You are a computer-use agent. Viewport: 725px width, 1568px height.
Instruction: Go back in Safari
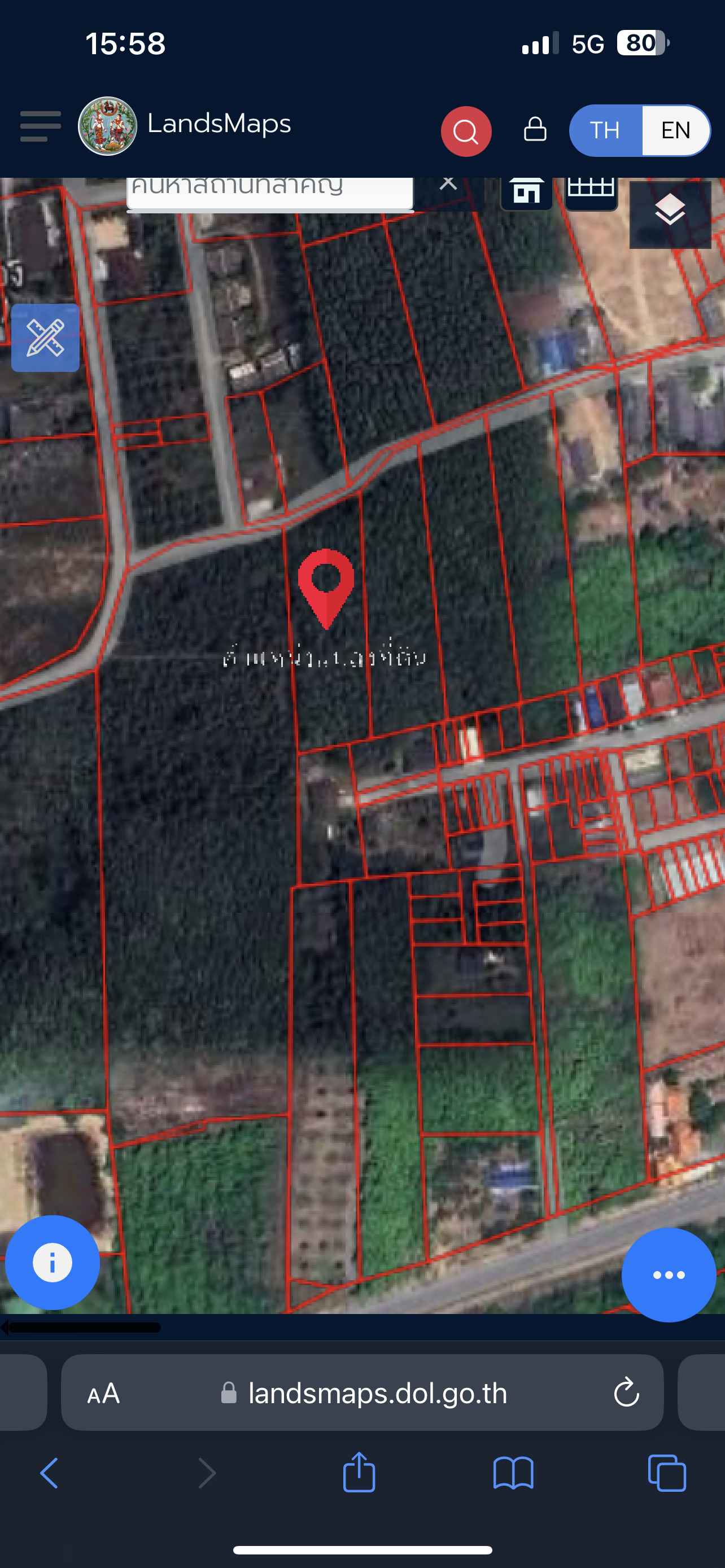[x=49, y=1473]
